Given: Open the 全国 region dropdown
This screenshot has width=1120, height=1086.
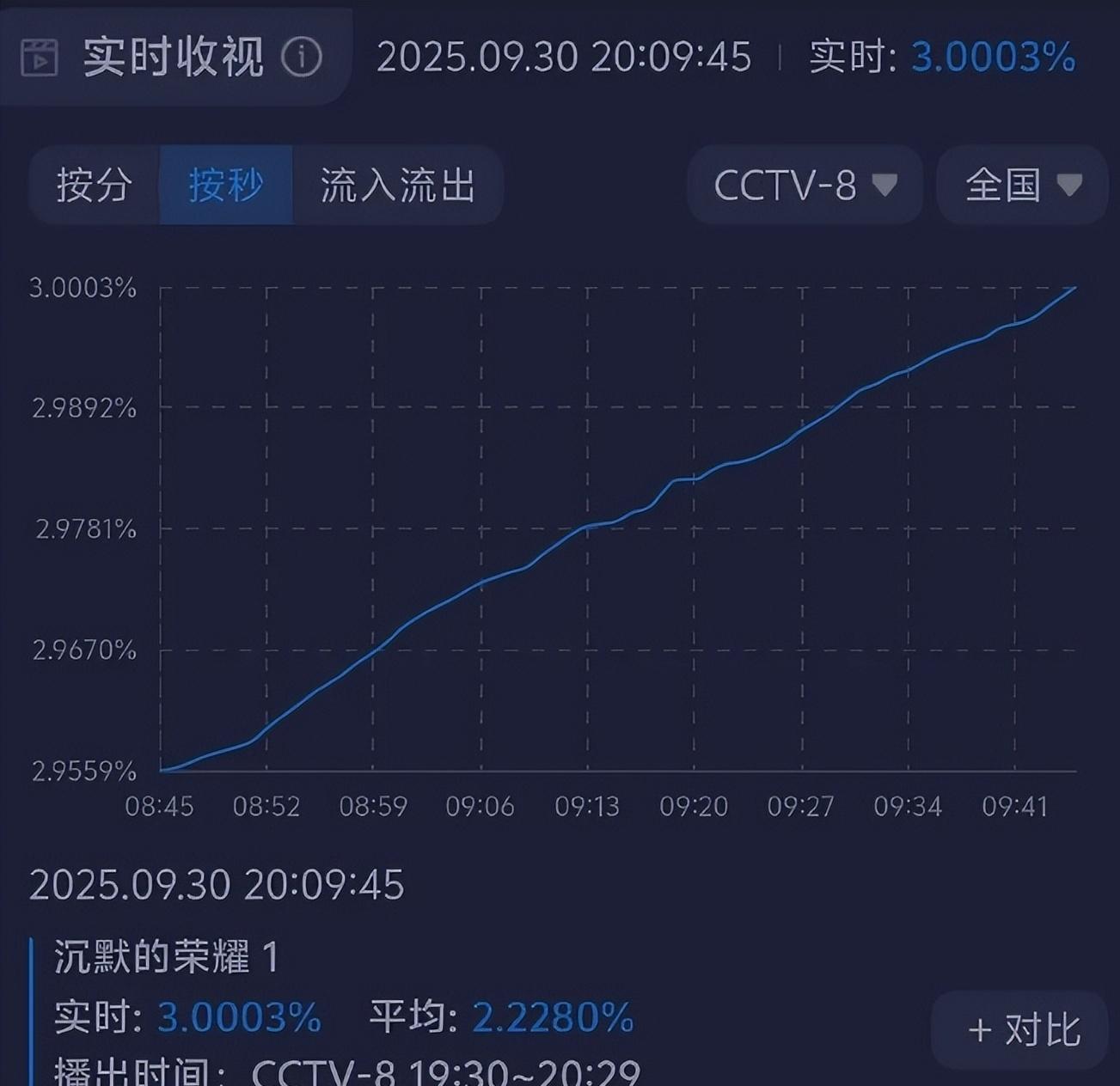Looking at the screenshot, I should coord(1022,185).
